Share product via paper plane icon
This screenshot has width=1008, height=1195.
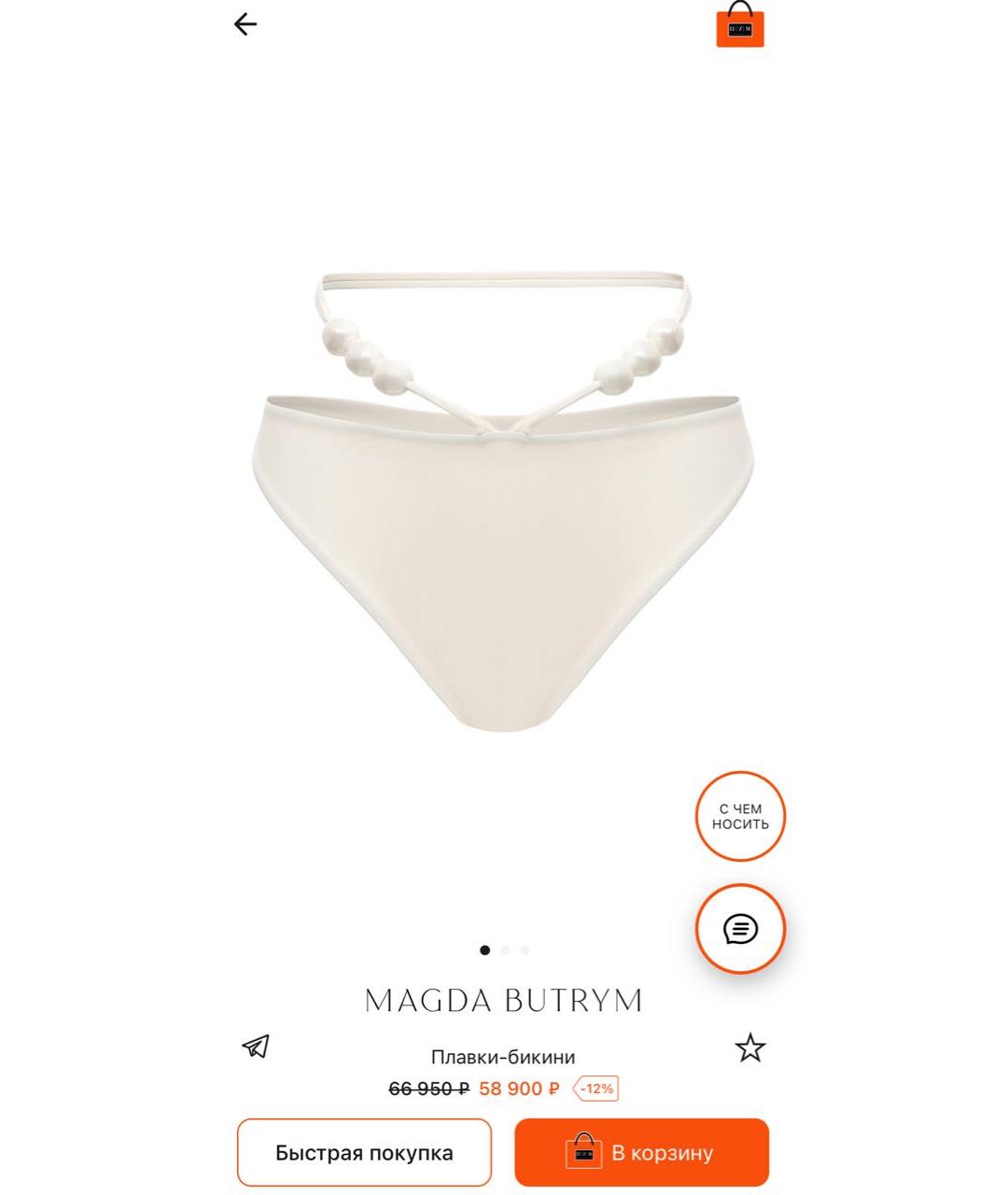click(256, 1047)
